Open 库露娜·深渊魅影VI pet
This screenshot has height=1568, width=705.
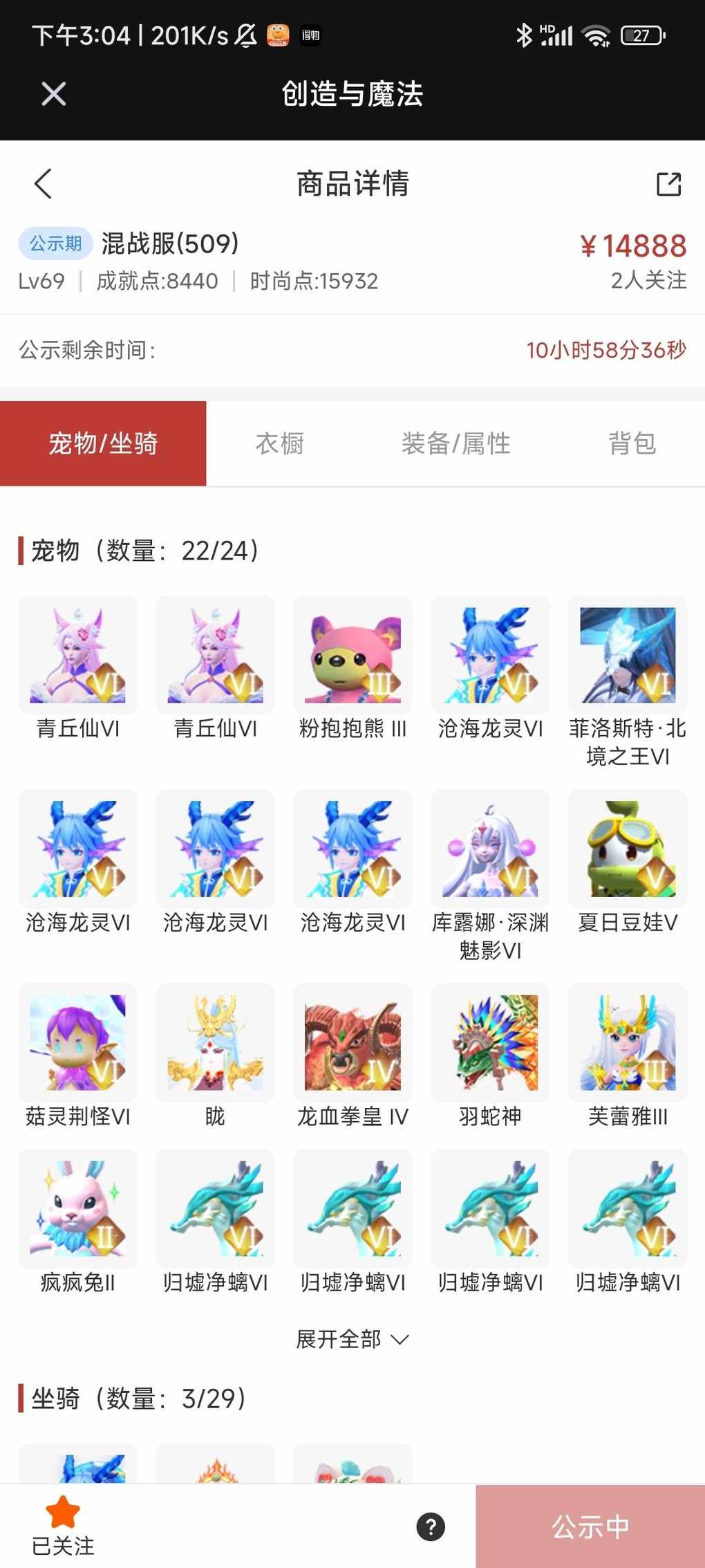(490, 849)
